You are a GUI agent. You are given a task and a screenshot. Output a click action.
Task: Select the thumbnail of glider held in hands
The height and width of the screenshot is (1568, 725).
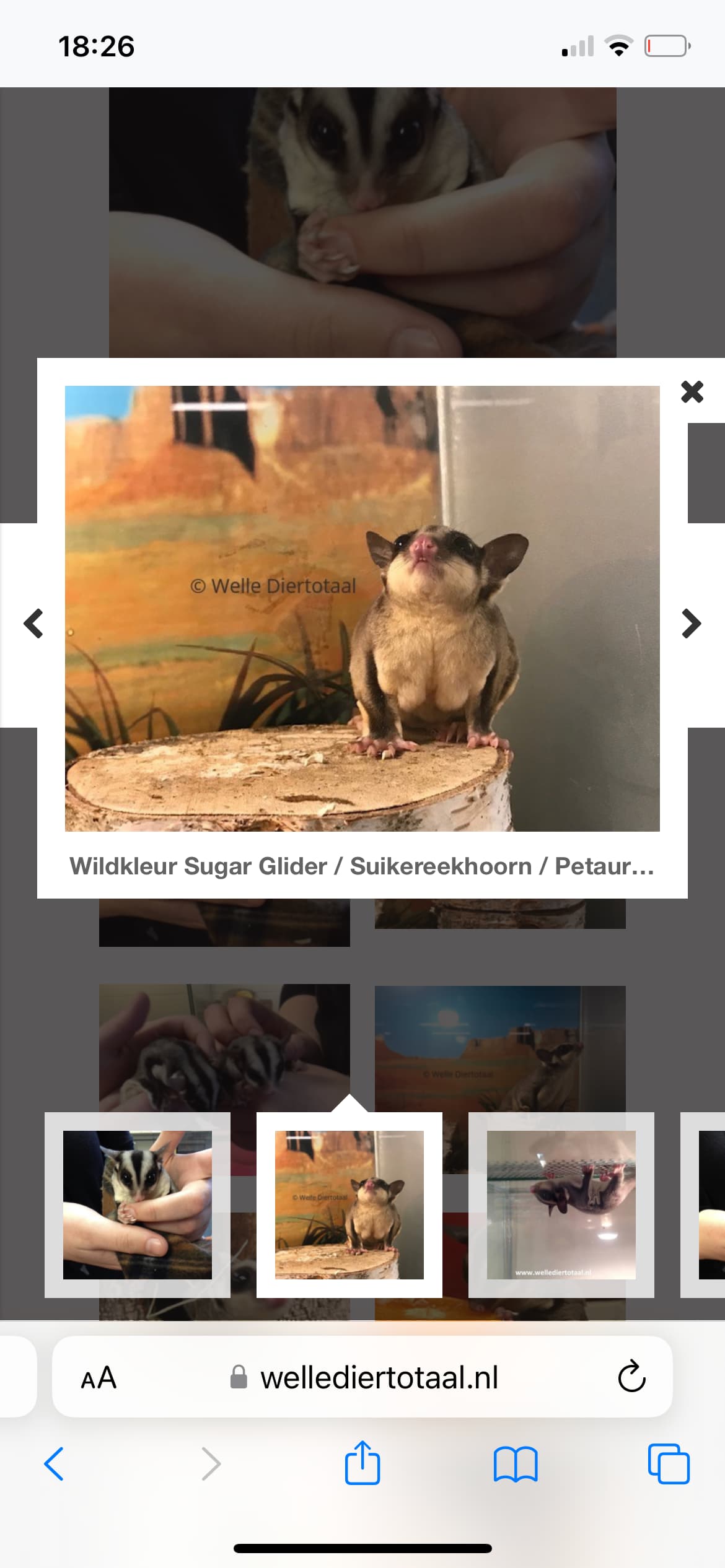138,1205
